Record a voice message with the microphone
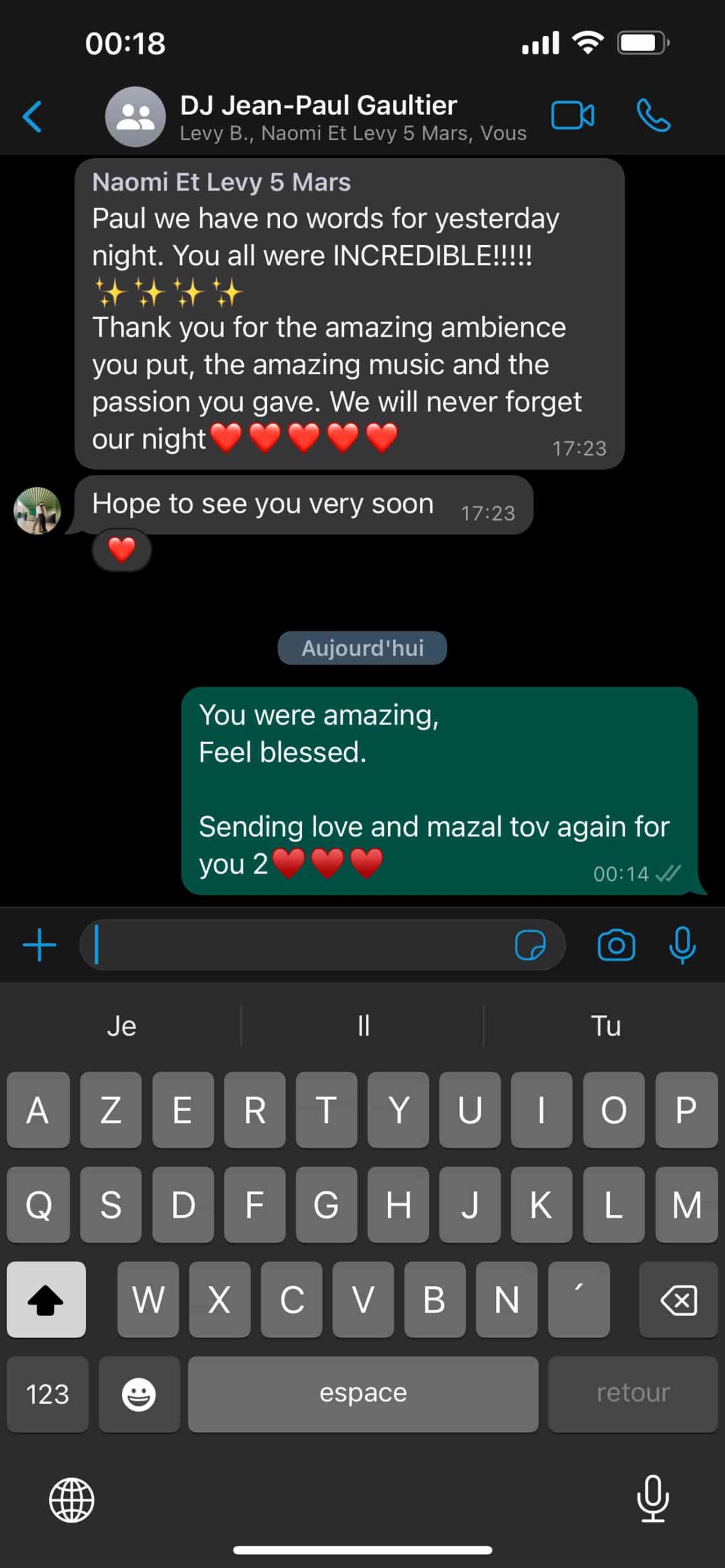725x1568 pixels. click(x=682, y=945)
